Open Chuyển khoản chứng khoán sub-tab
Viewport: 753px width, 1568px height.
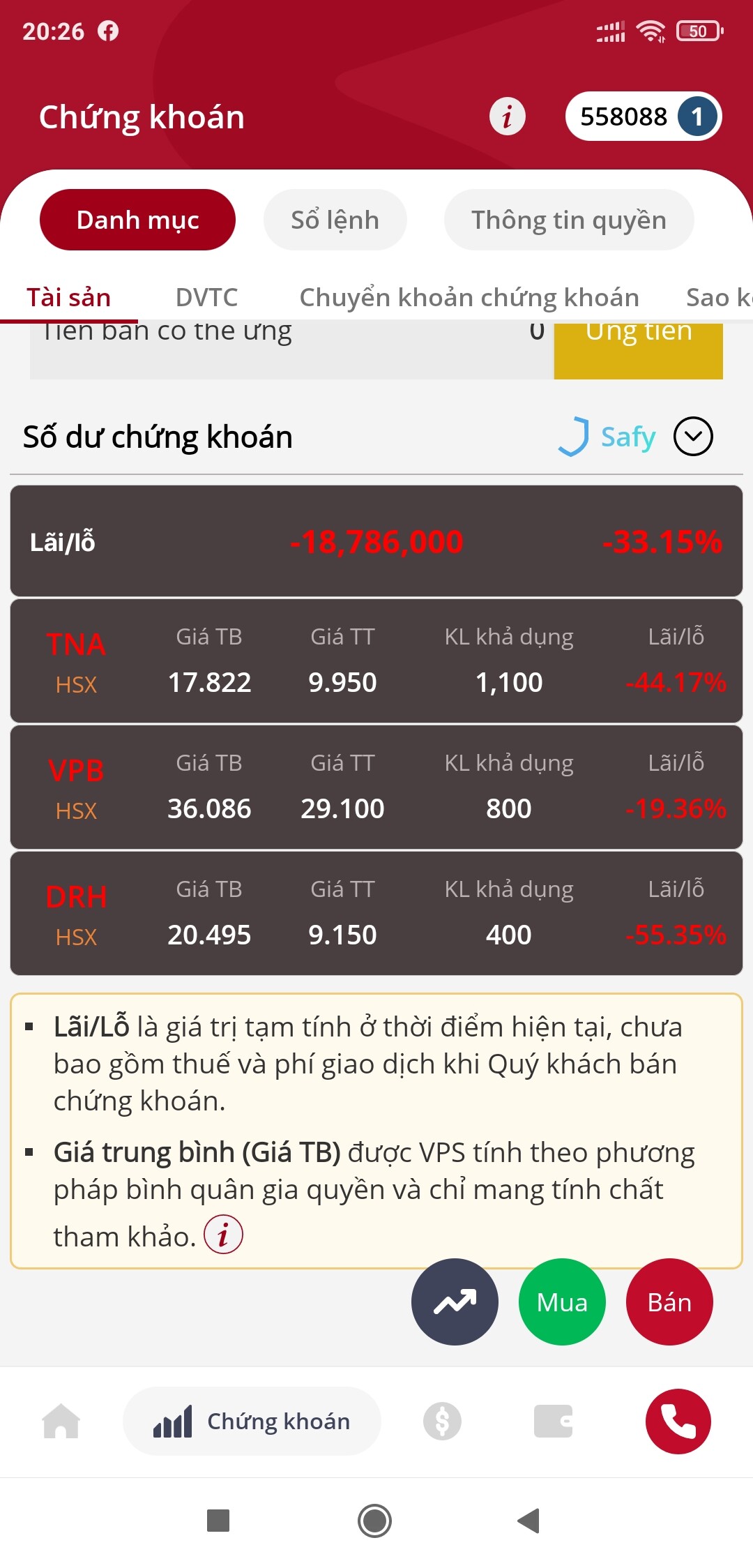[x=469, y=297]
